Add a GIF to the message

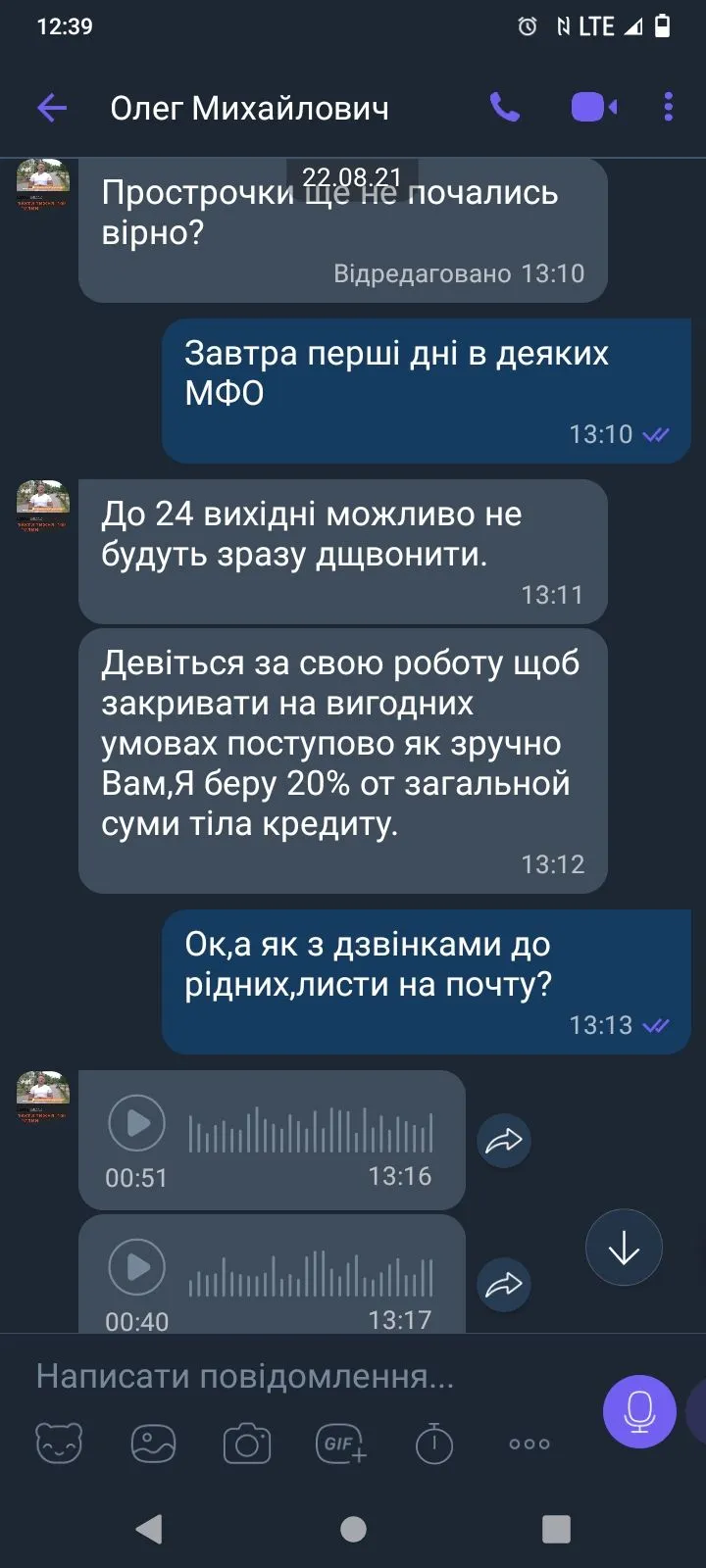click(x=340, y=1444)
